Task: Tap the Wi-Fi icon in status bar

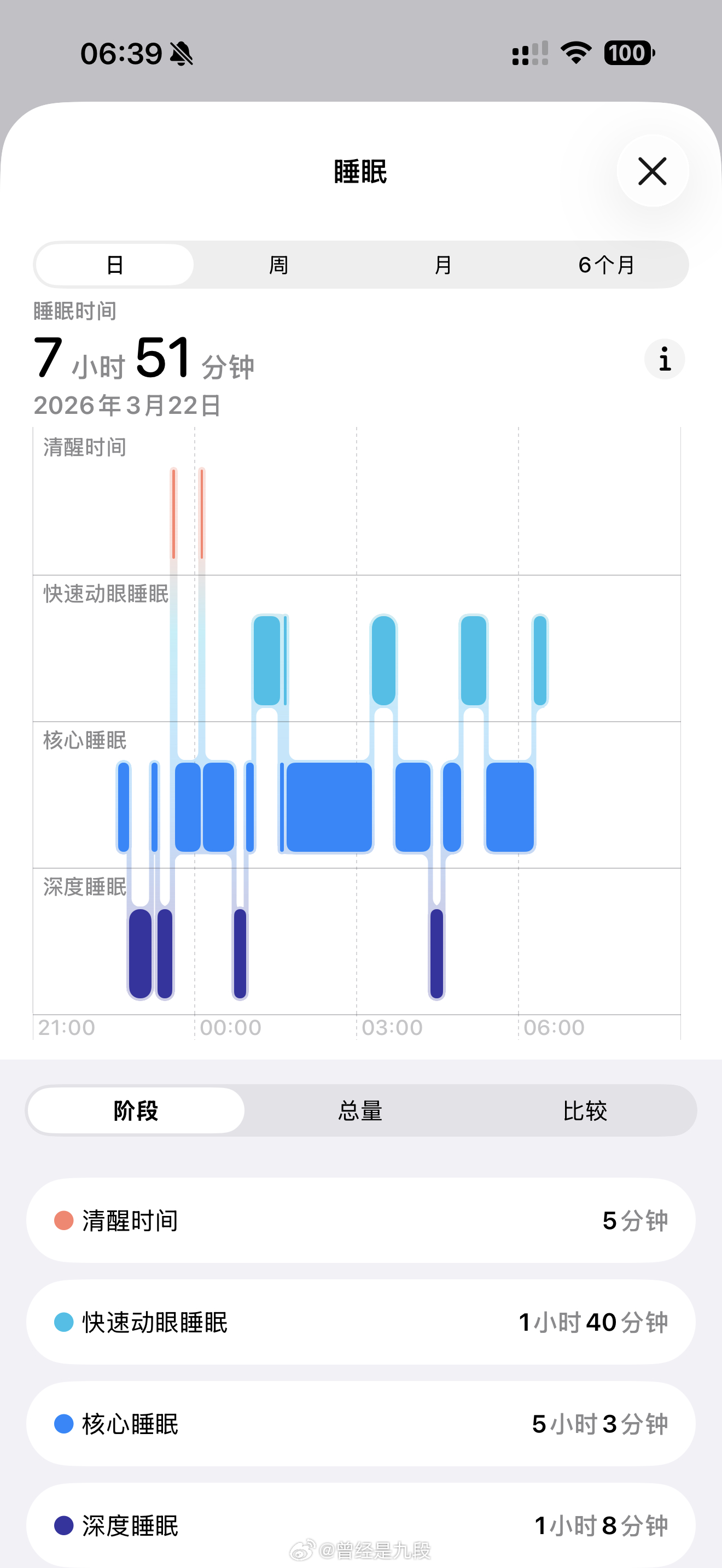Action: click(x=574, y=54)
